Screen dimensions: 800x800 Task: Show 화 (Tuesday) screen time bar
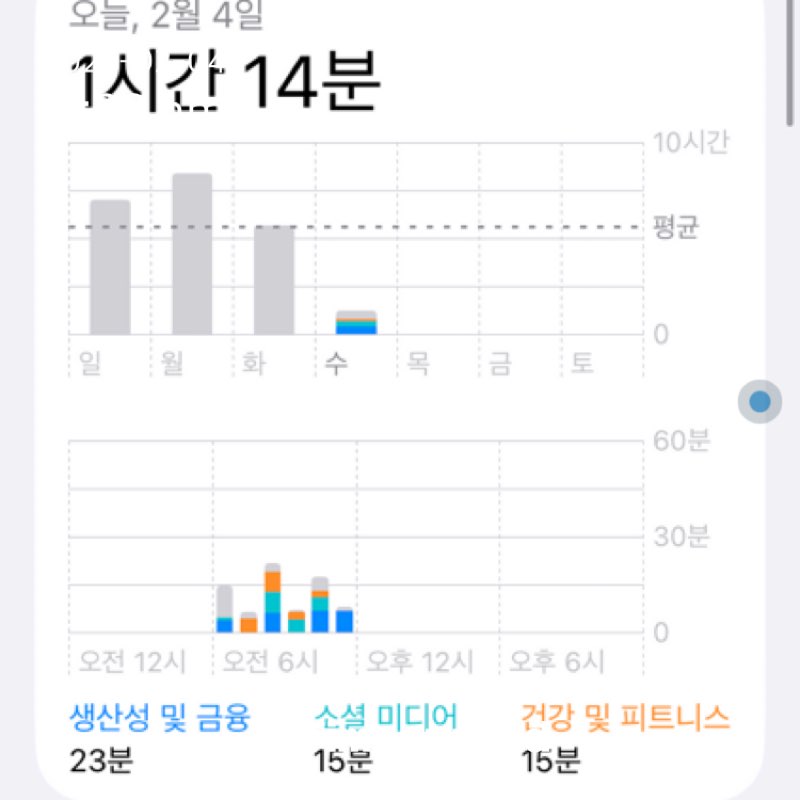274,281
